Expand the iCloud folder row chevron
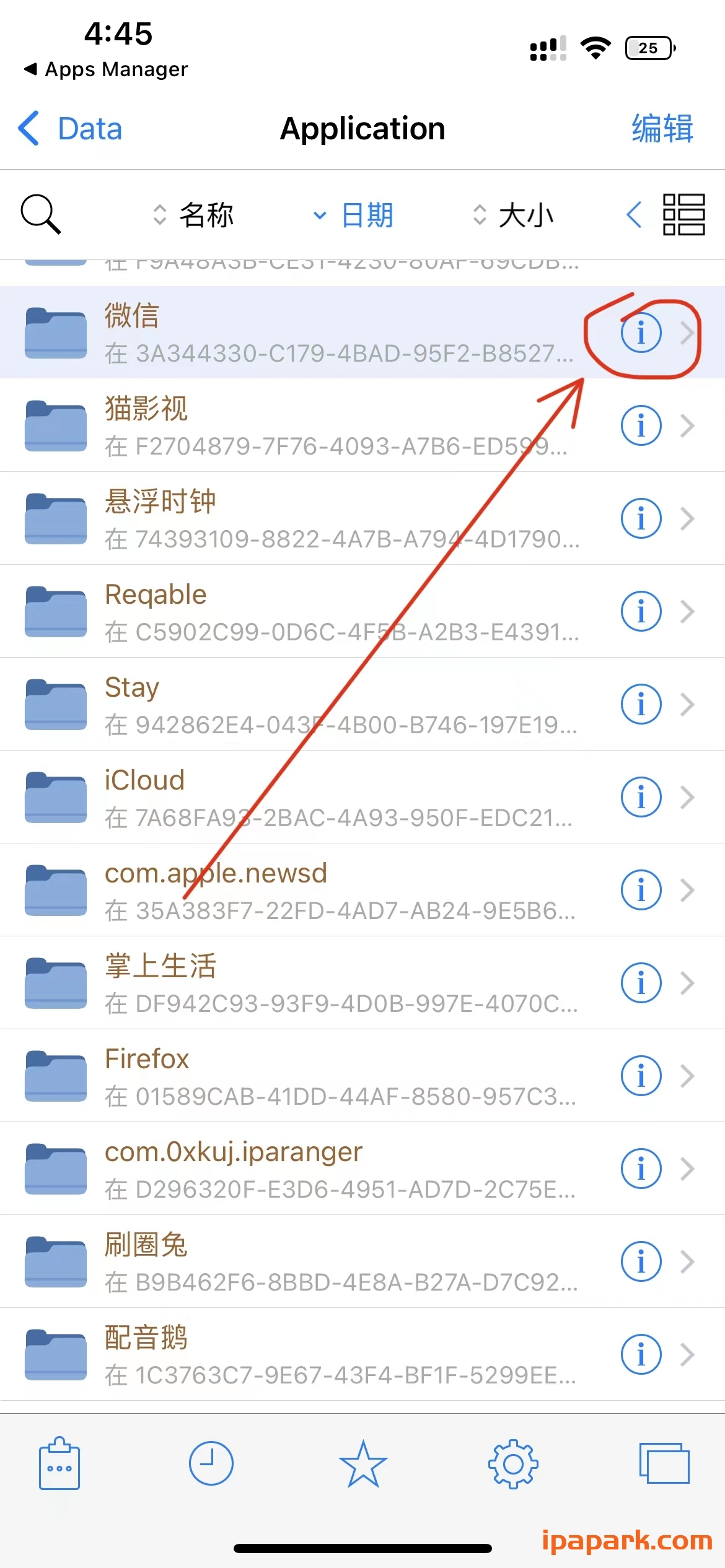The height and width of the screenshot is (1568, 725). [x=688, y=797]
